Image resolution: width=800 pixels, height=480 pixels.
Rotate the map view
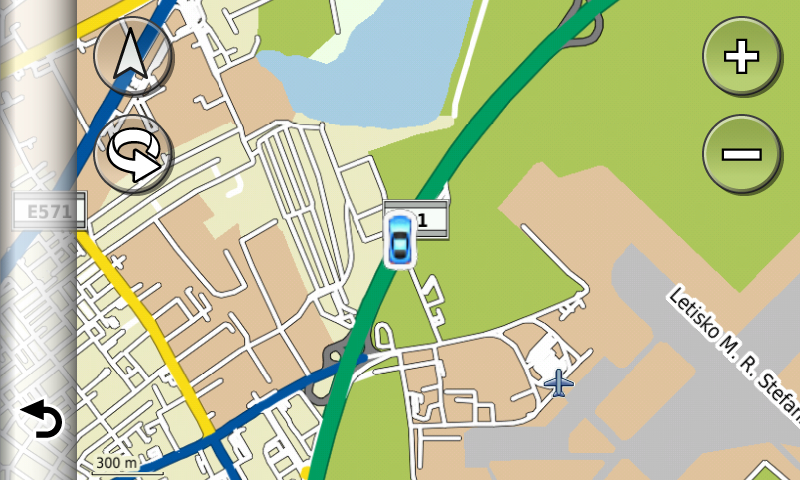[x=133, y=154]
